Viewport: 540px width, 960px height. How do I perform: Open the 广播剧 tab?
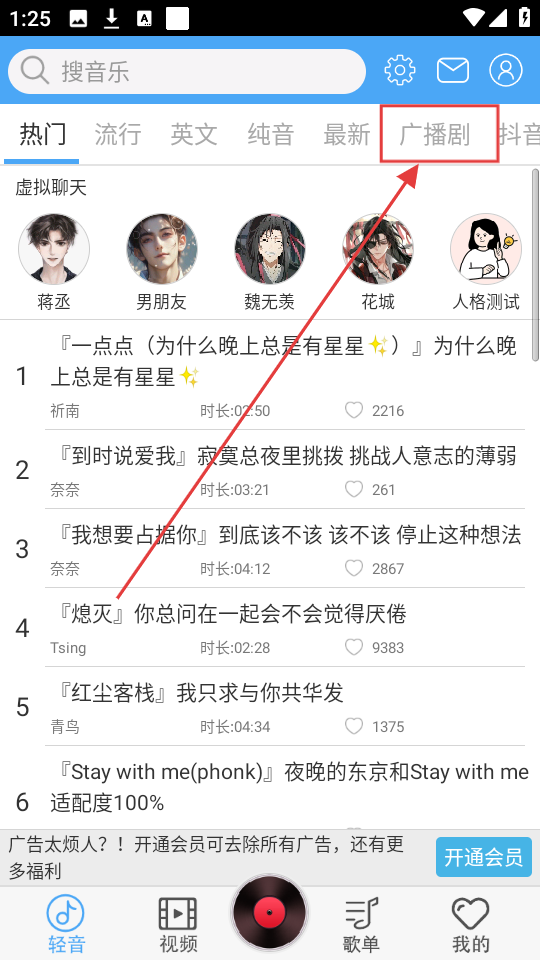(435, 134)
